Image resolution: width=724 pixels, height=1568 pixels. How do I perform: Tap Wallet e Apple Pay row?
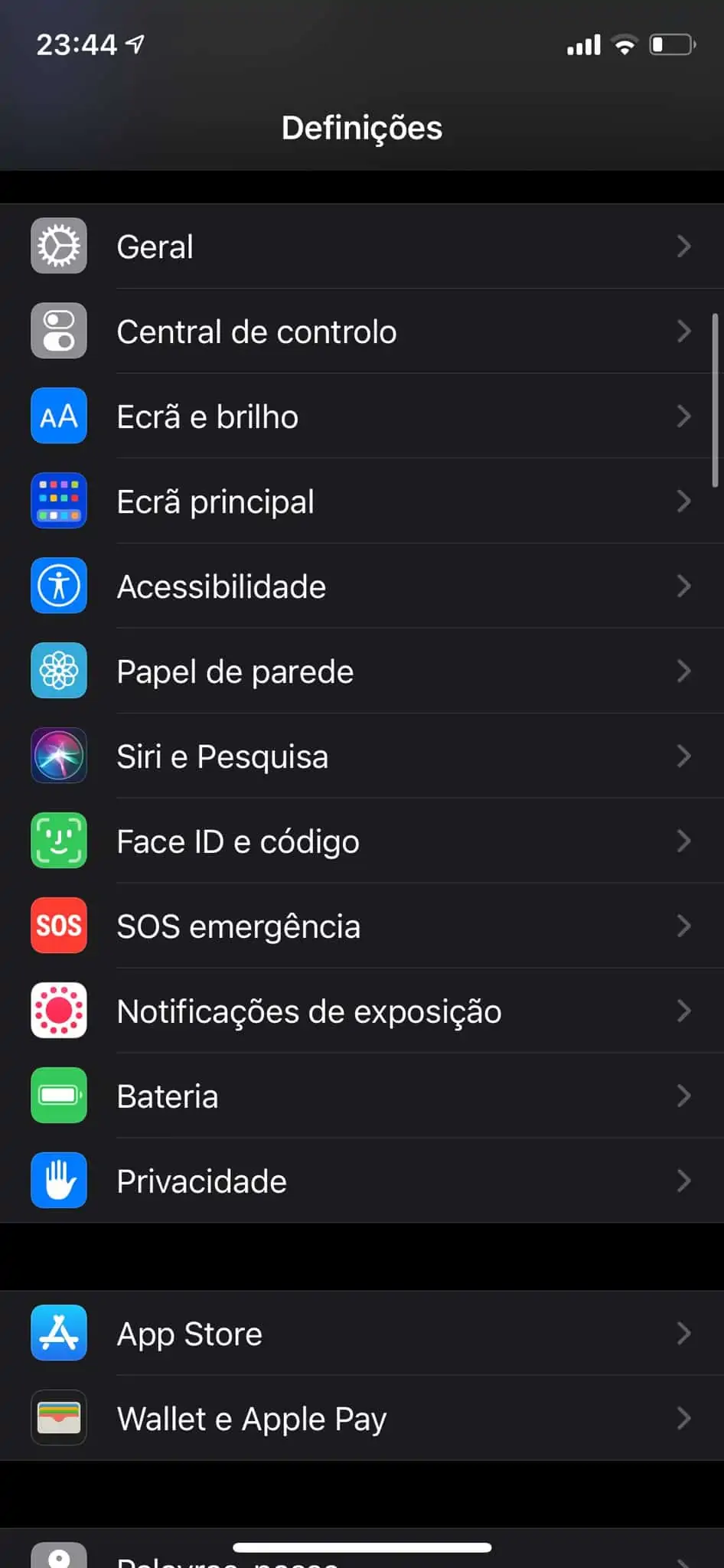361,1419
